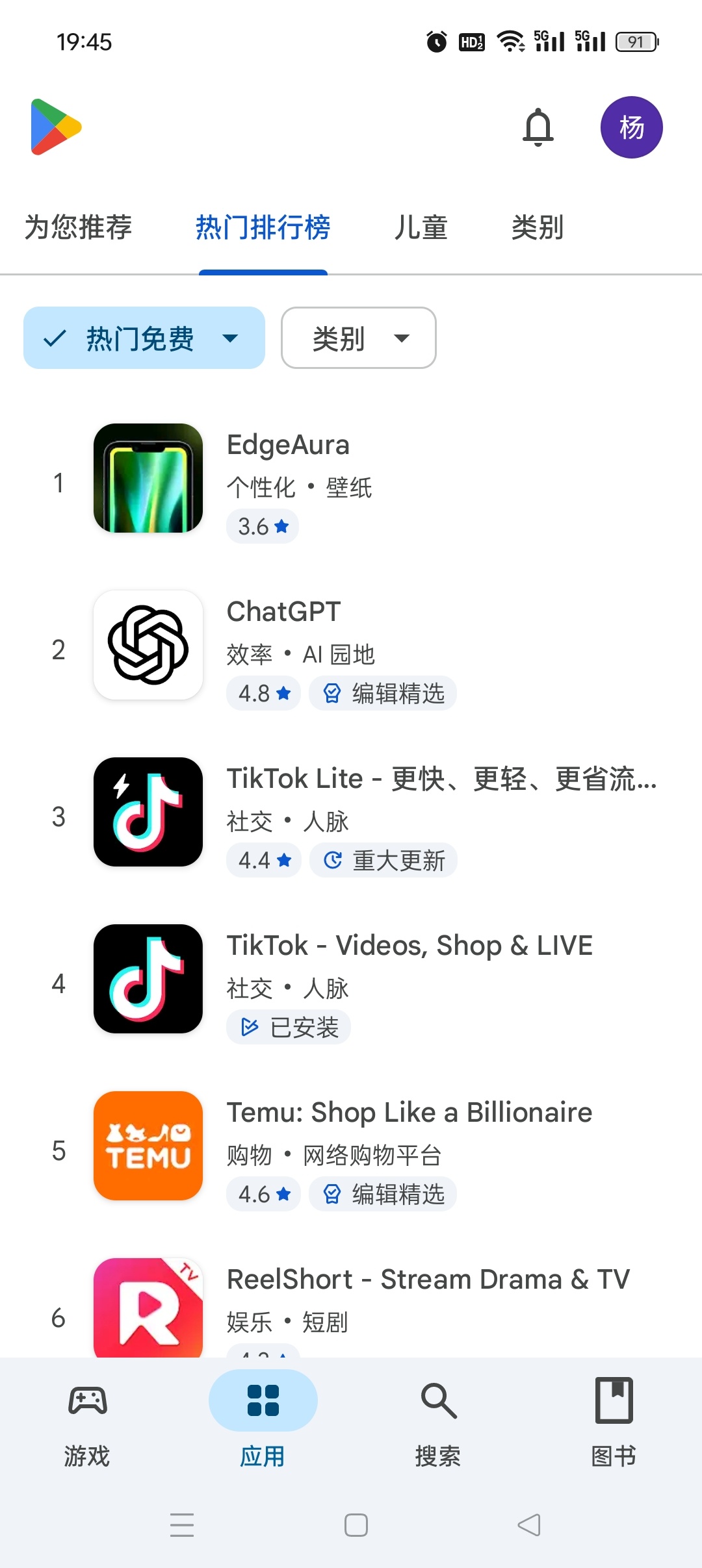Tap the 编辑精选 badge on ChatGPT
The image size is (702, 1568).
(383, 693)
